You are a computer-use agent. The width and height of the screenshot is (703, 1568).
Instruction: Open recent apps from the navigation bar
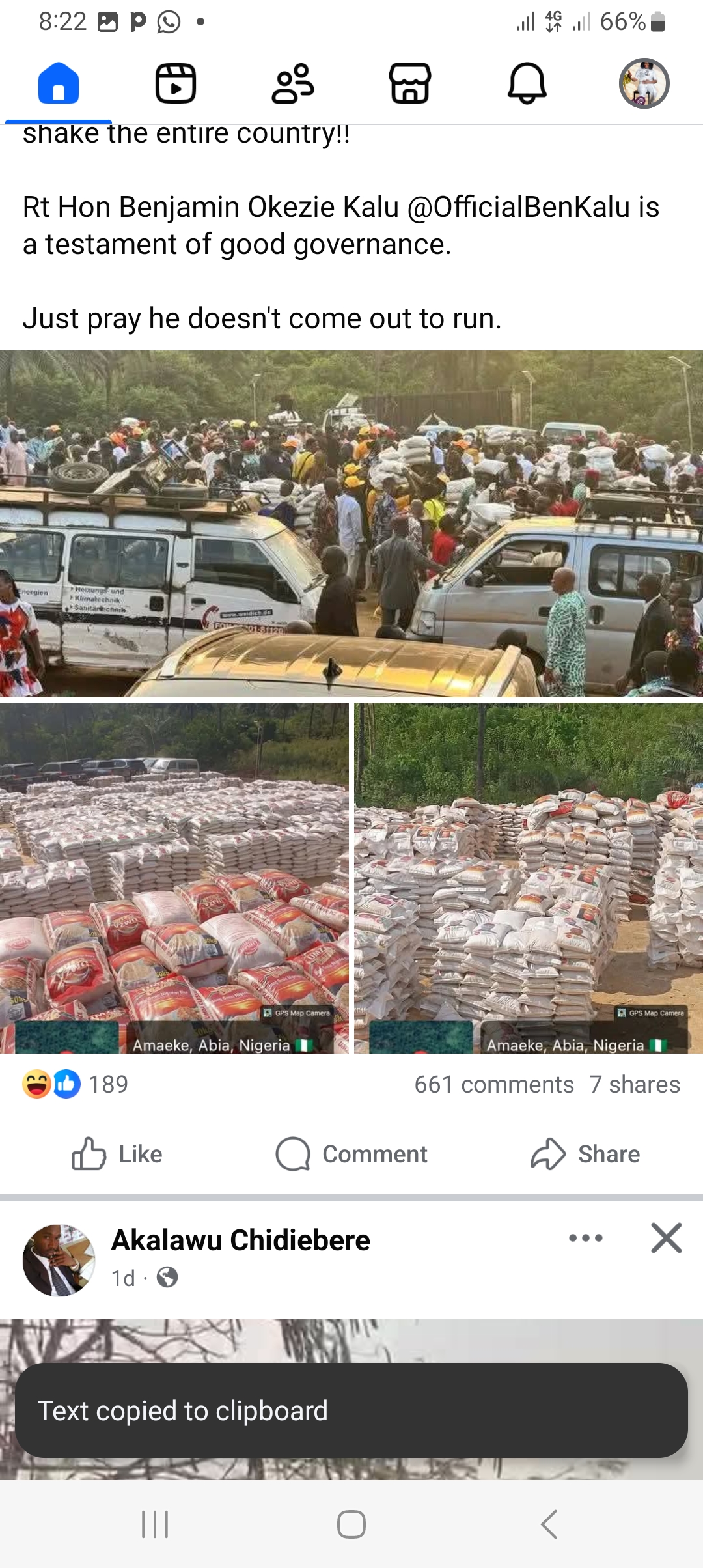(x=155, y=1523)
